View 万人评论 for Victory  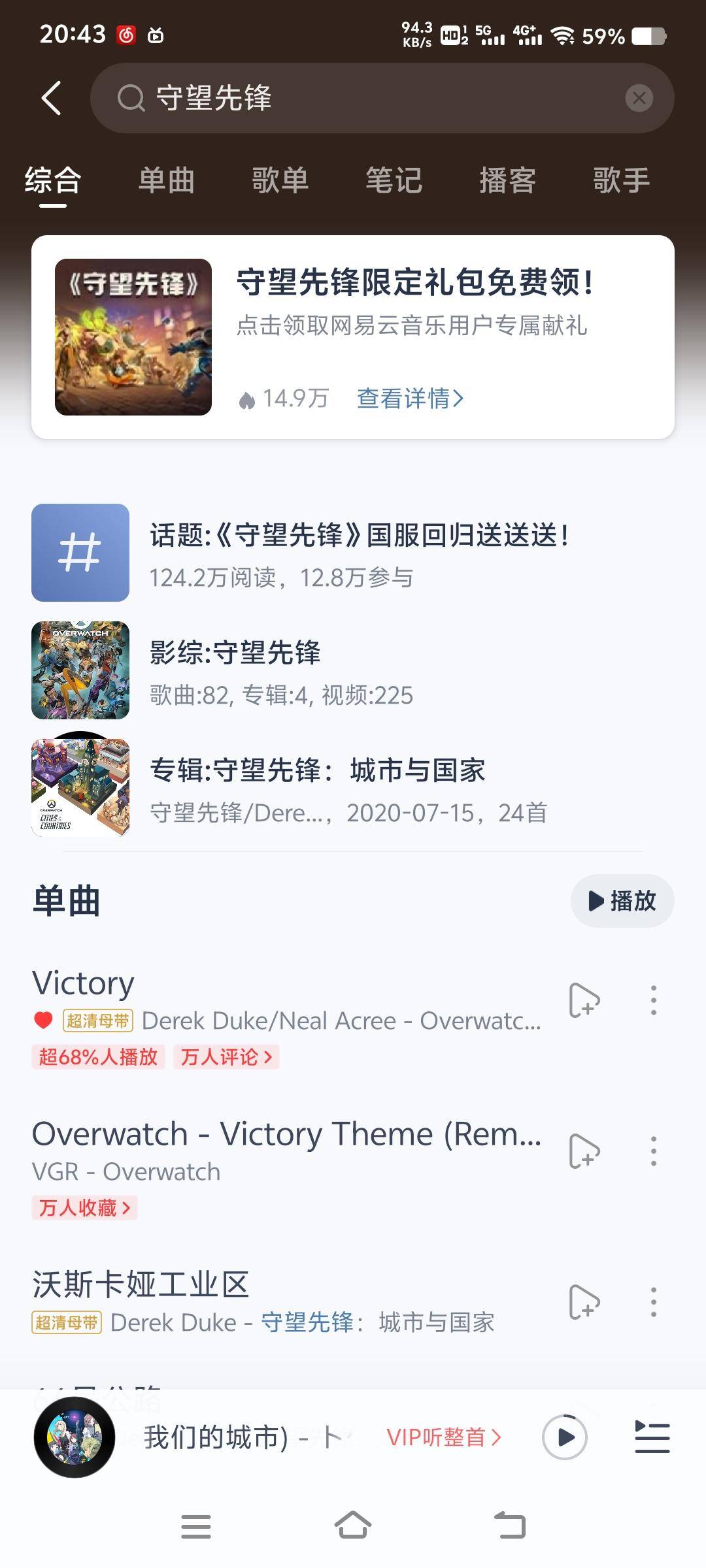(x=226, y=1056)
